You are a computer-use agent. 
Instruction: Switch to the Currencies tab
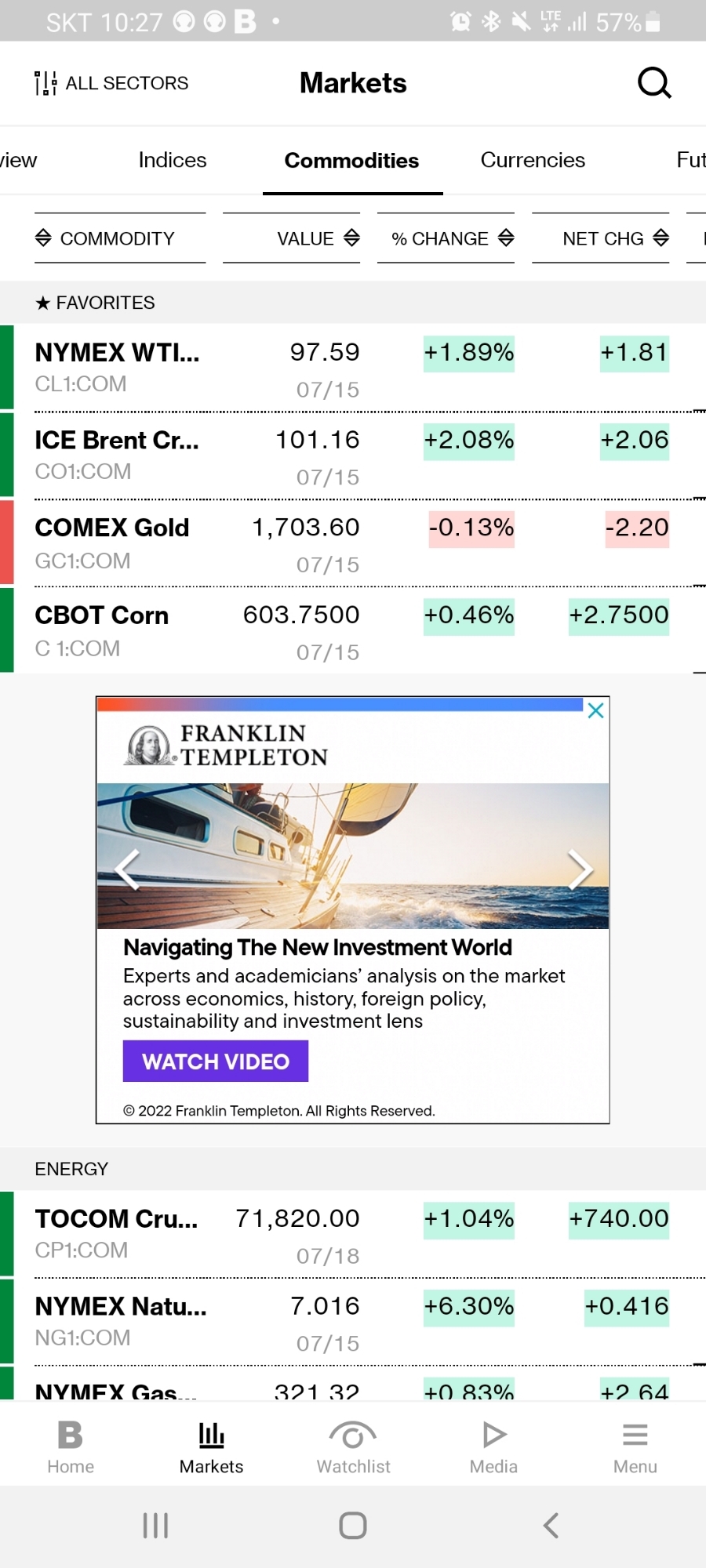point(533,160)
